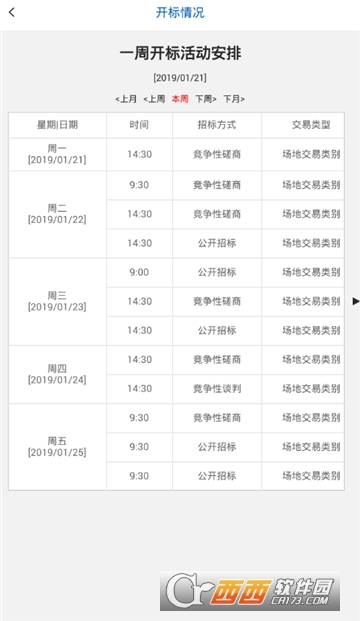This screenshot has height=621, width=360.
Task: Jump to the next month (下月)
Action: pos(234,99)
